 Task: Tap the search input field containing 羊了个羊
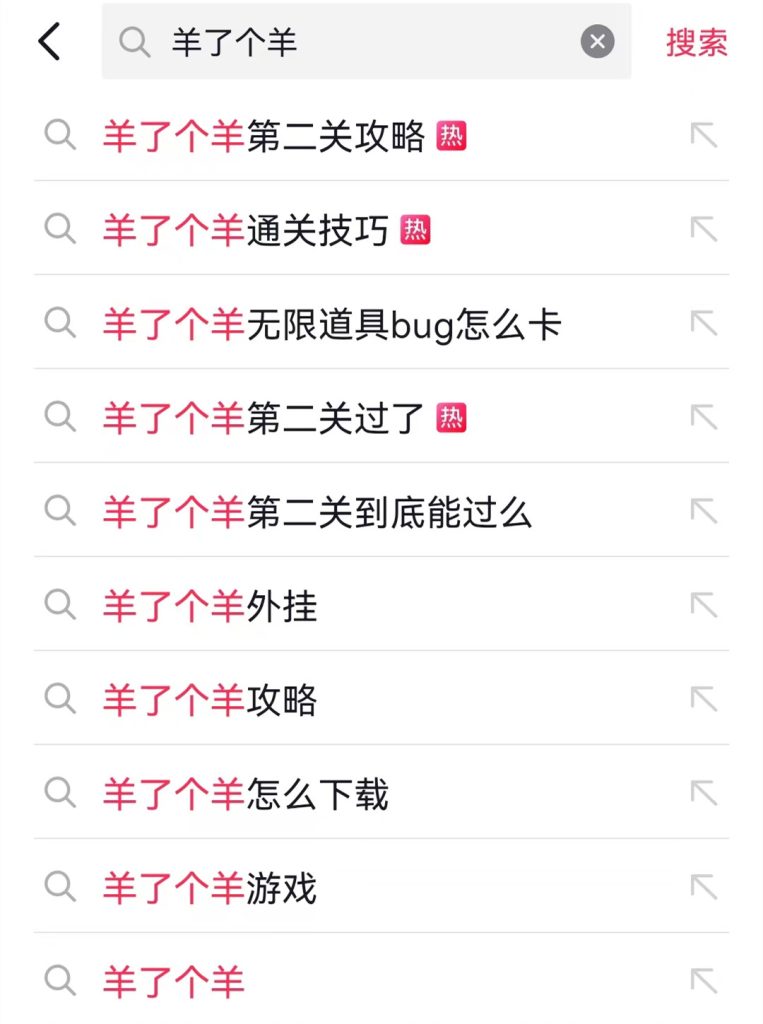pyautogui.click(x=350, y=40)
